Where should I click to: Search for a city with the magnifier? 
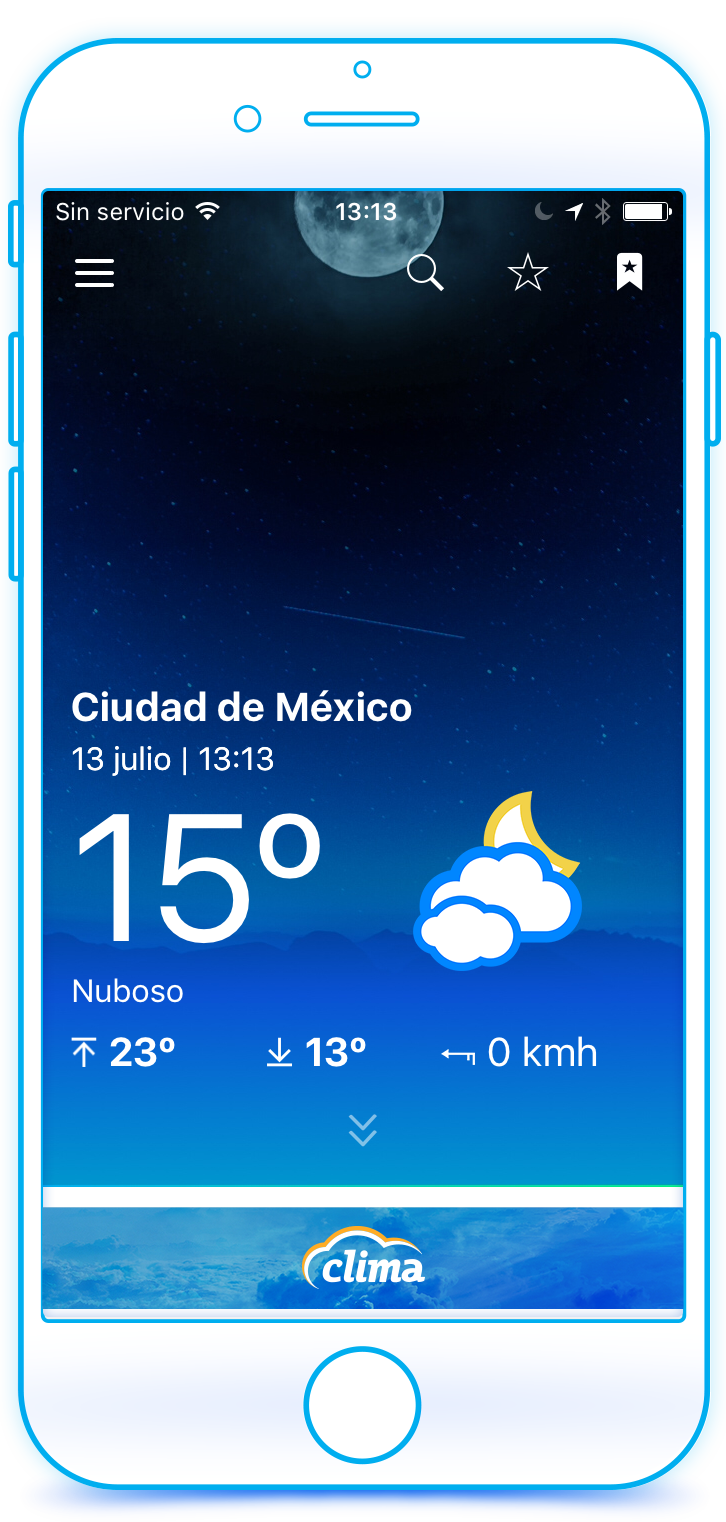[x=425, y=272]
